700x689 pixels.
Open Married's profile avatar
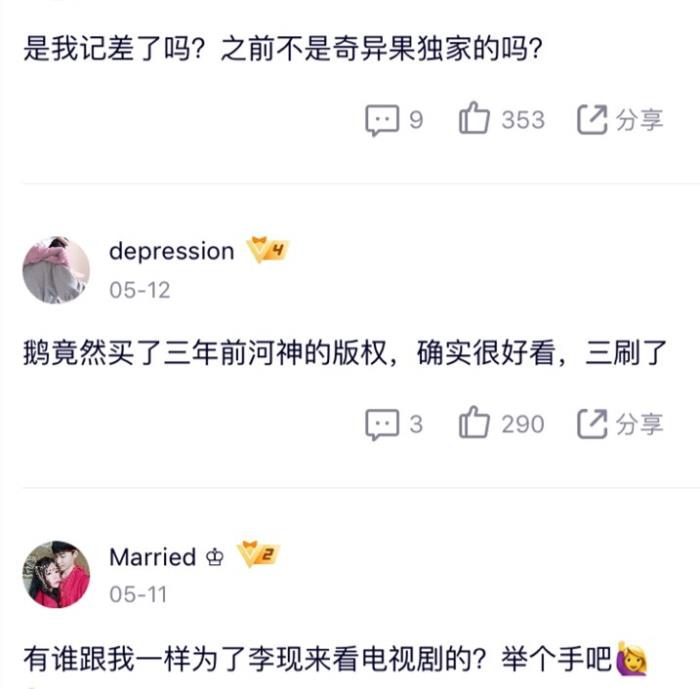pyautogui.click(x=56, y=574)
